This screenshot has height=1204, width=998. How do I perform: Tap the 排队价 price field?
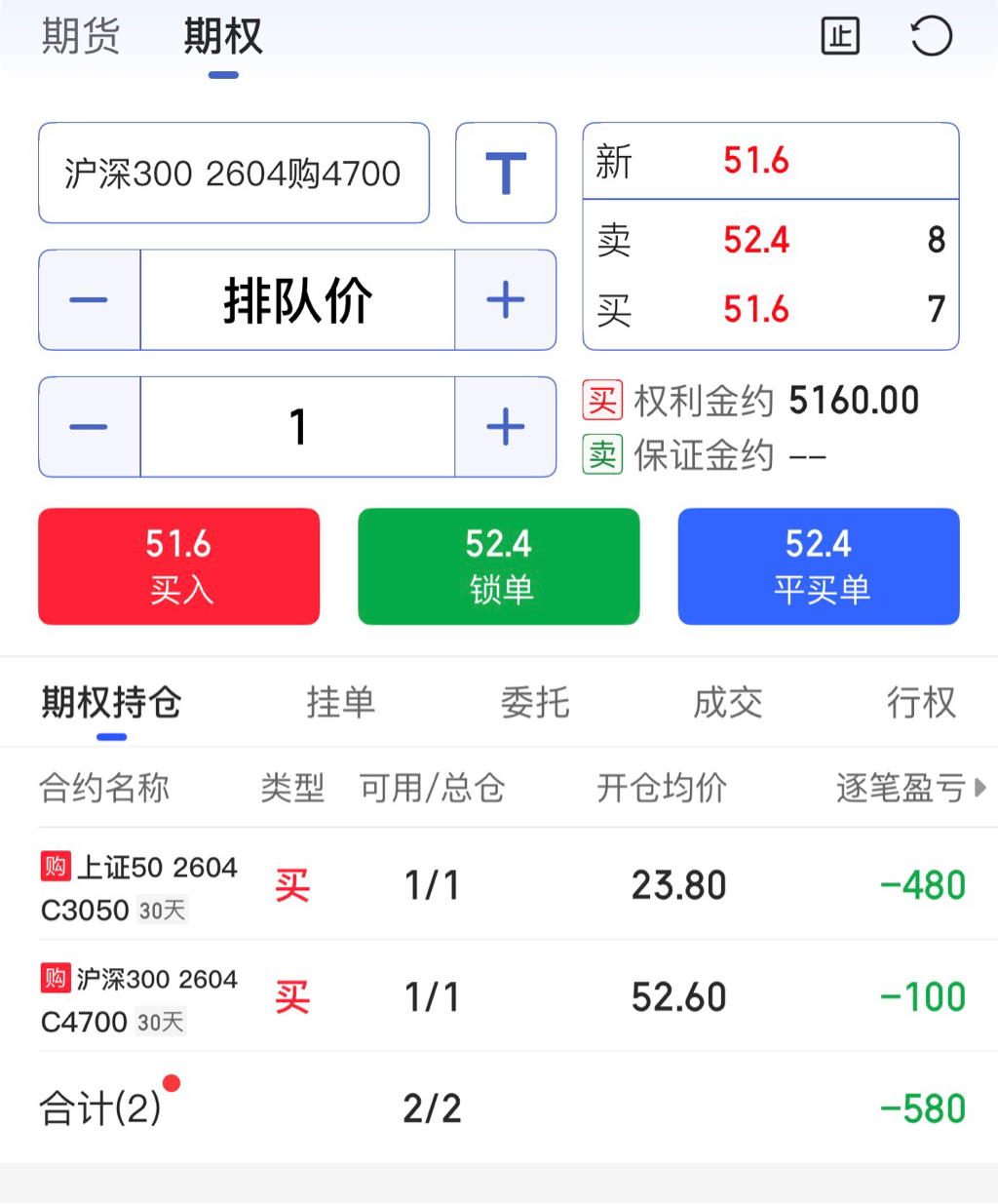tap(297, 300)
